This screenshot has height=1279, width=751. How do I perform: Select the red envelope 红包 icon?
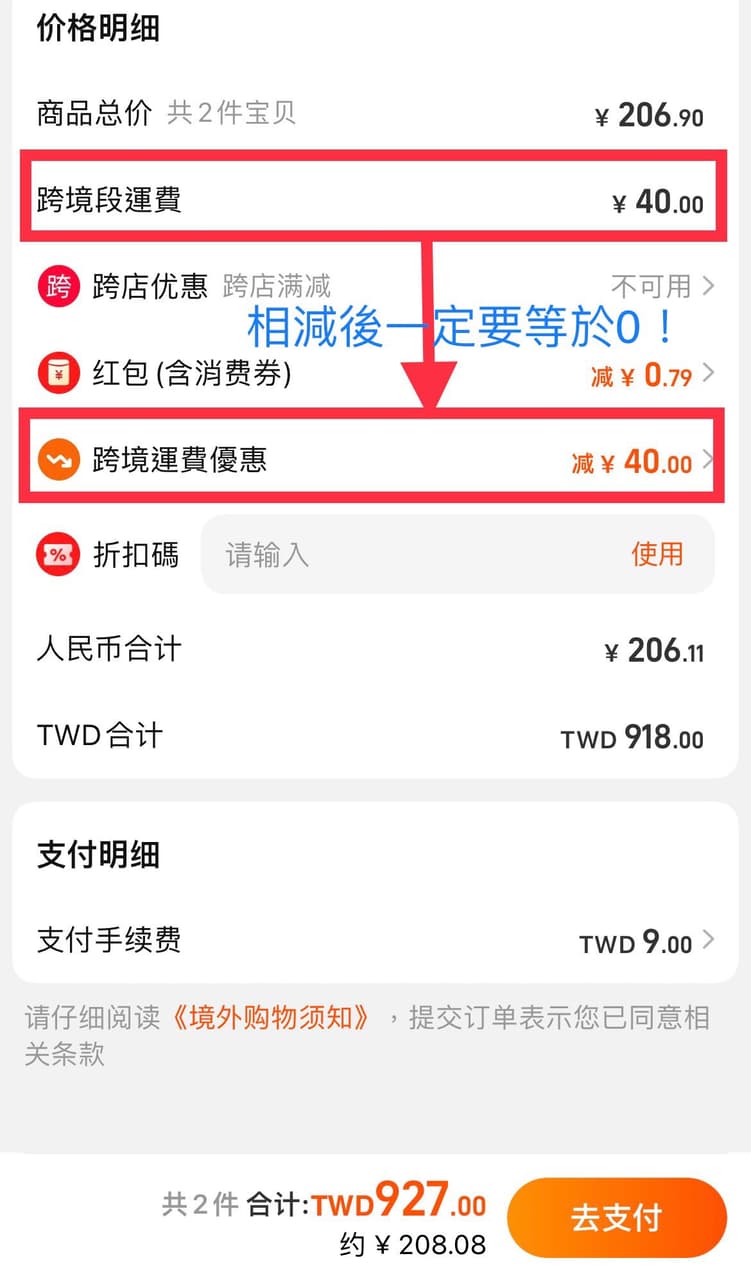tap(57, 373)
